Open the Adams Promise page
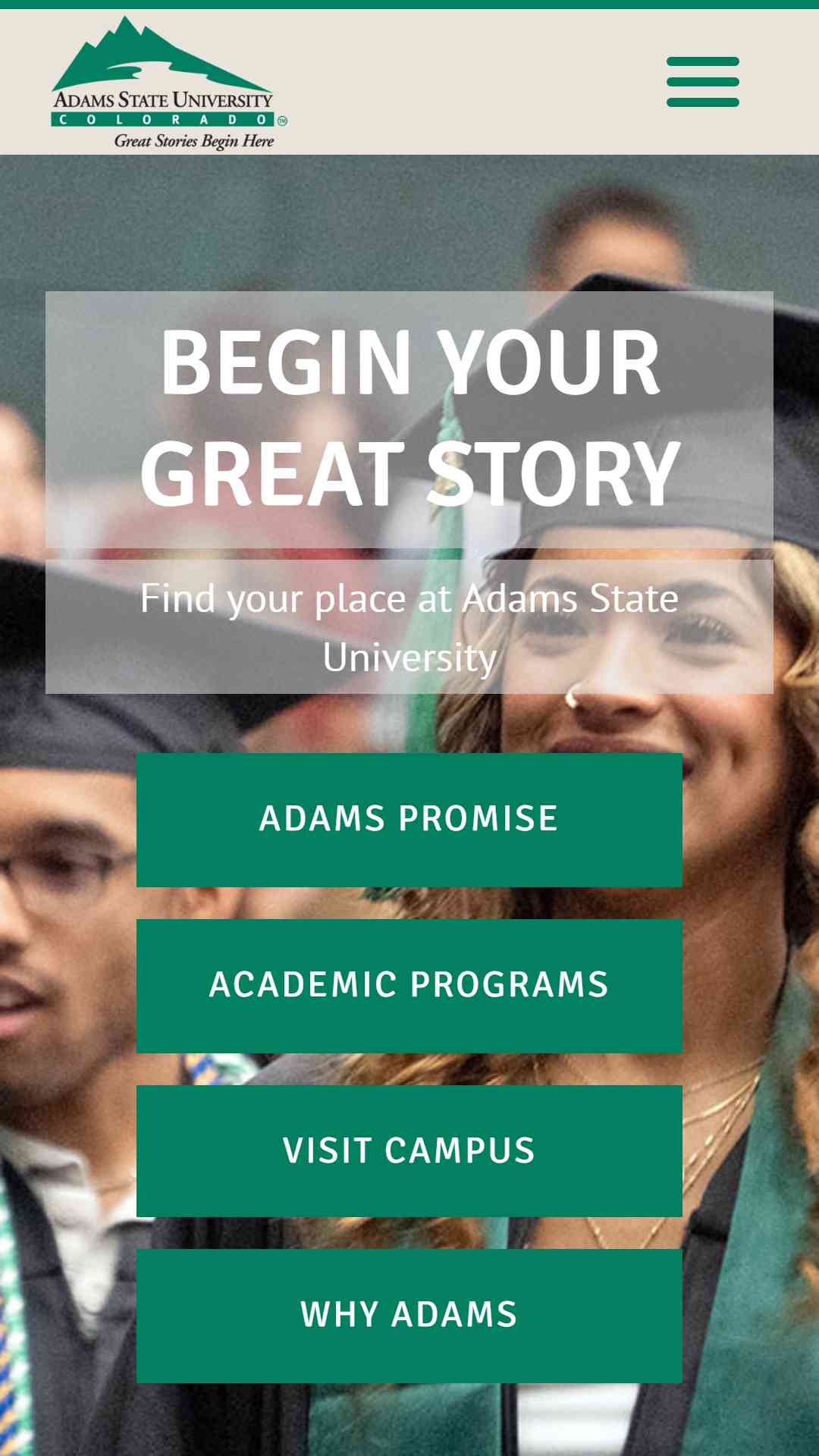The image size is (819, 1456). (409, 820)
